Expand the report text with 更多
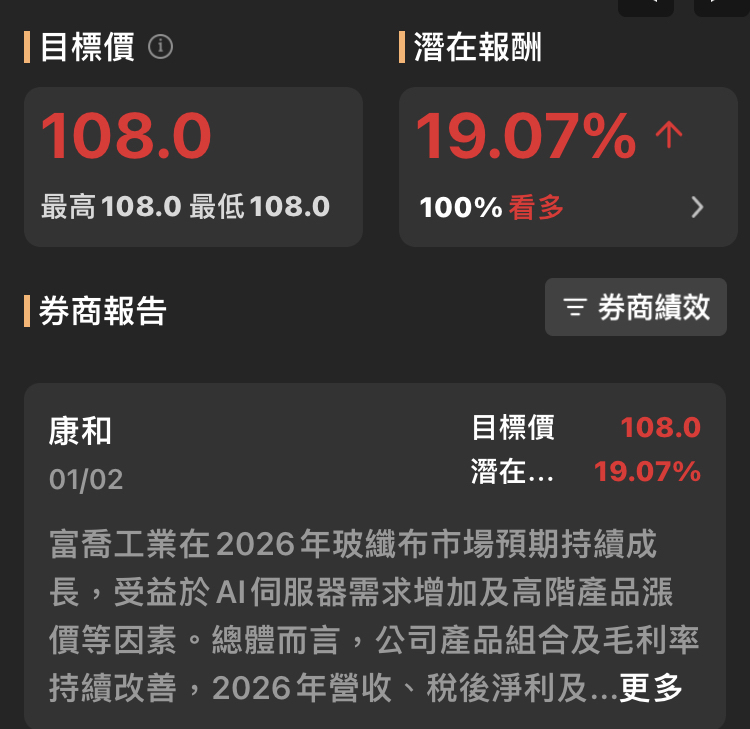The height and width of the screenshot is (729, 750). 651,688
